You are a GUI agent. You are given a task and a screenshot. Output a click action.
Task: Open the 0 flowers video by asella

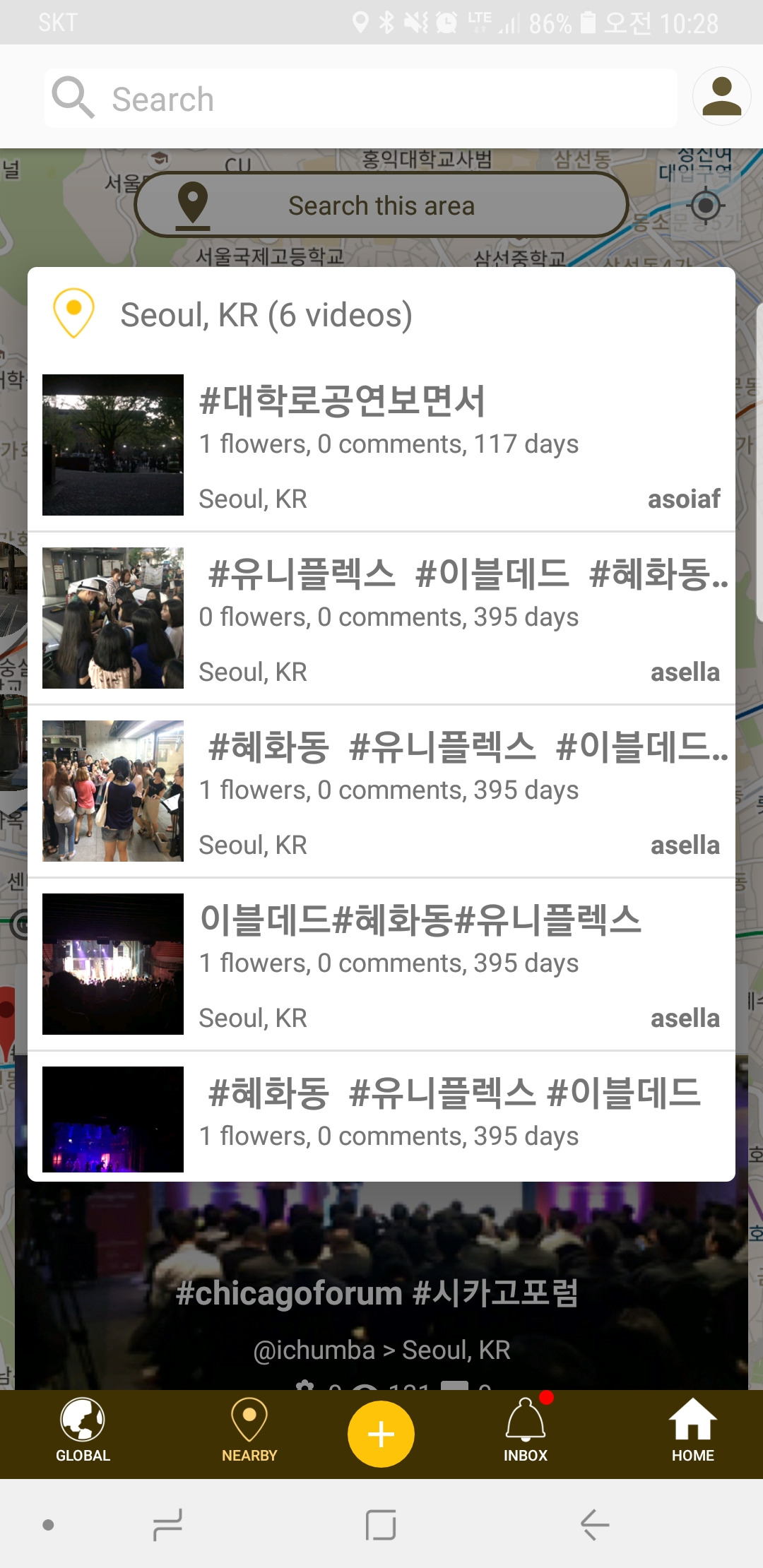coord(381,618)
